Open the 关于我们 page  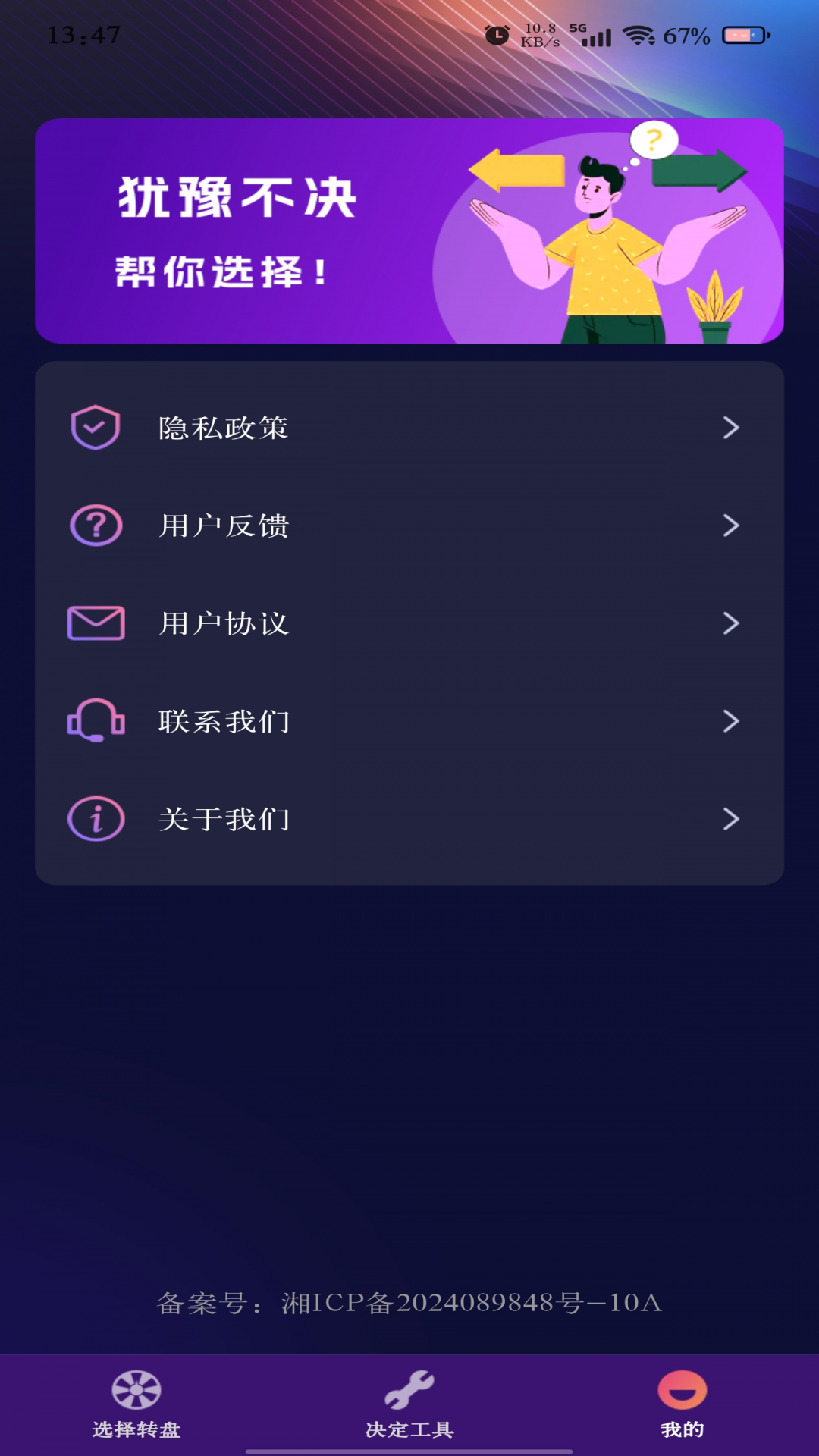pos(409,818)
